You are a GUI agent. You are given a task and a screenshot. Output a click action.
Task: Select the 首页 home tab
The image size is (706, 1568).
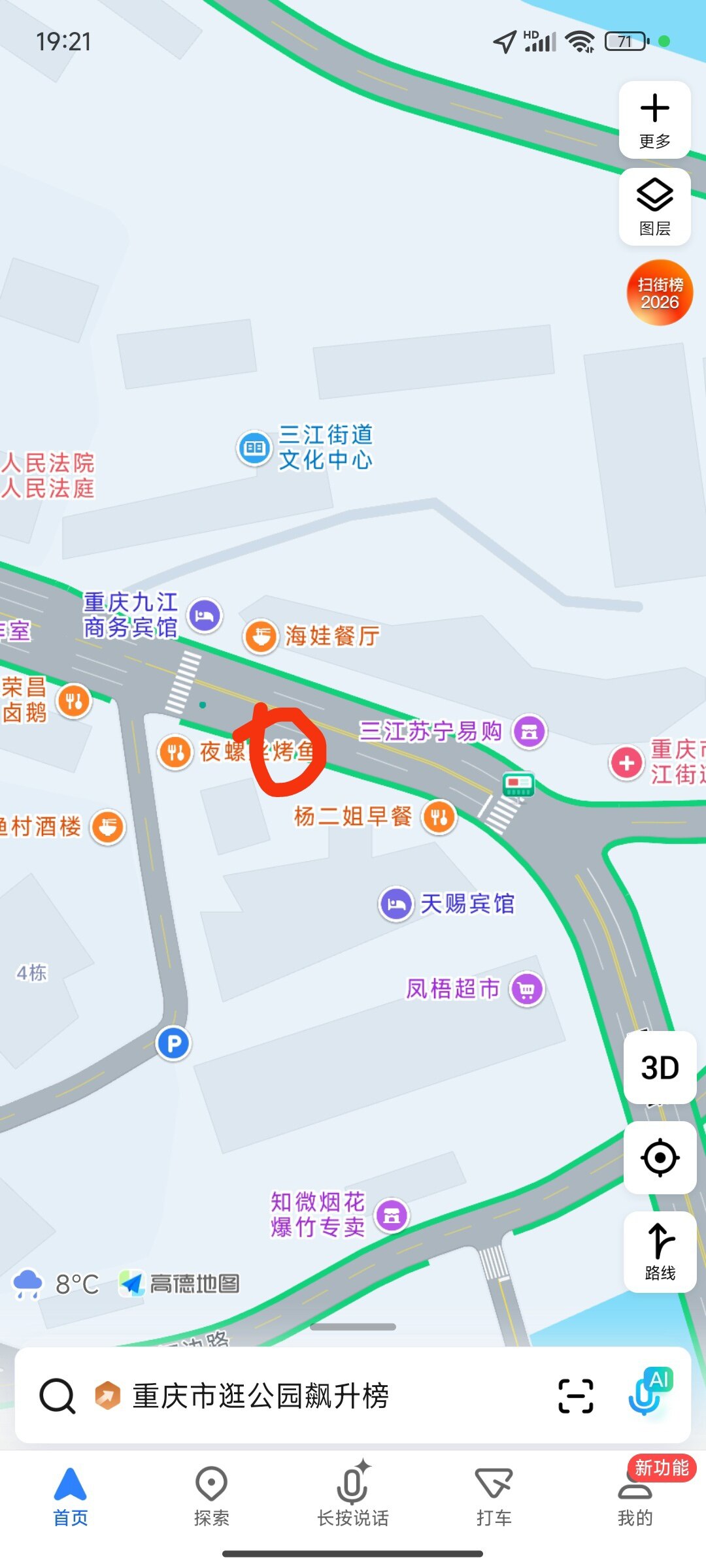click(71, 1496)
